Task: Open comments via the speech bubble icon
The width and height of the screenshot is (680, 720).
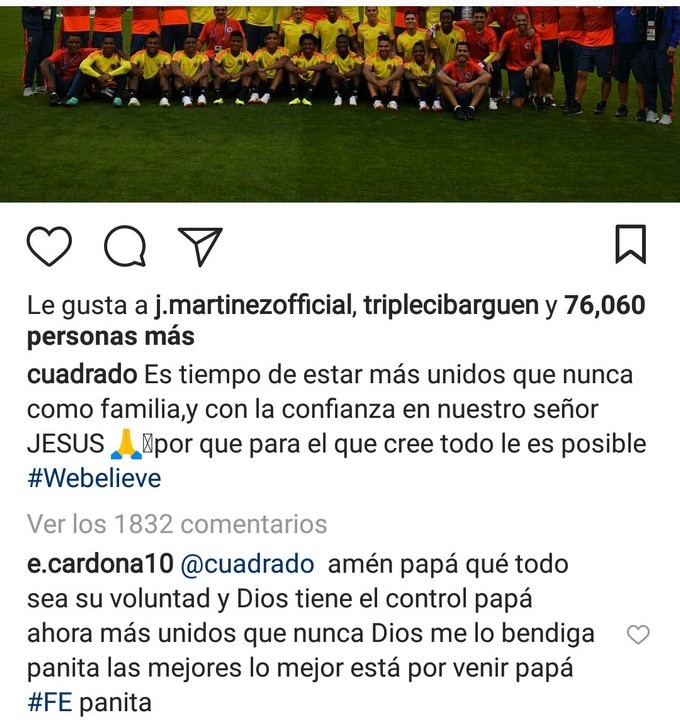Action: click(x=124, y=245)
